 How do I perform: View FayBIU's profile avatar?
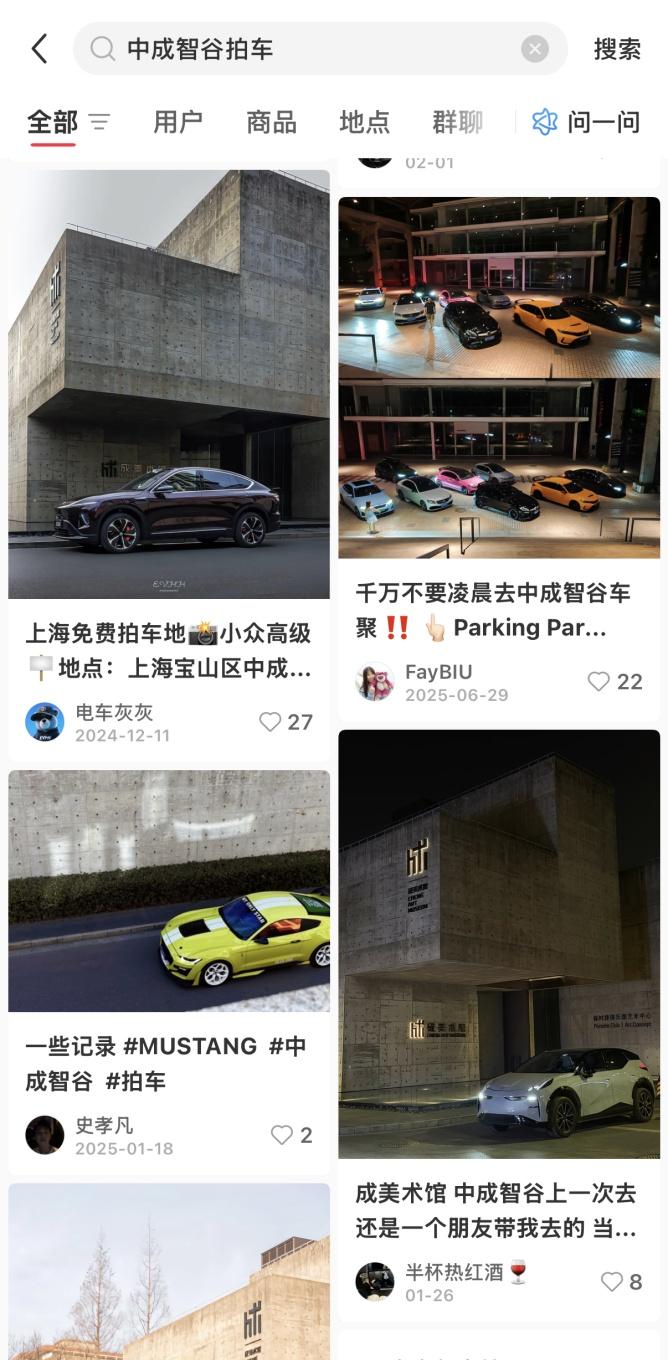(x=375, y=682)
